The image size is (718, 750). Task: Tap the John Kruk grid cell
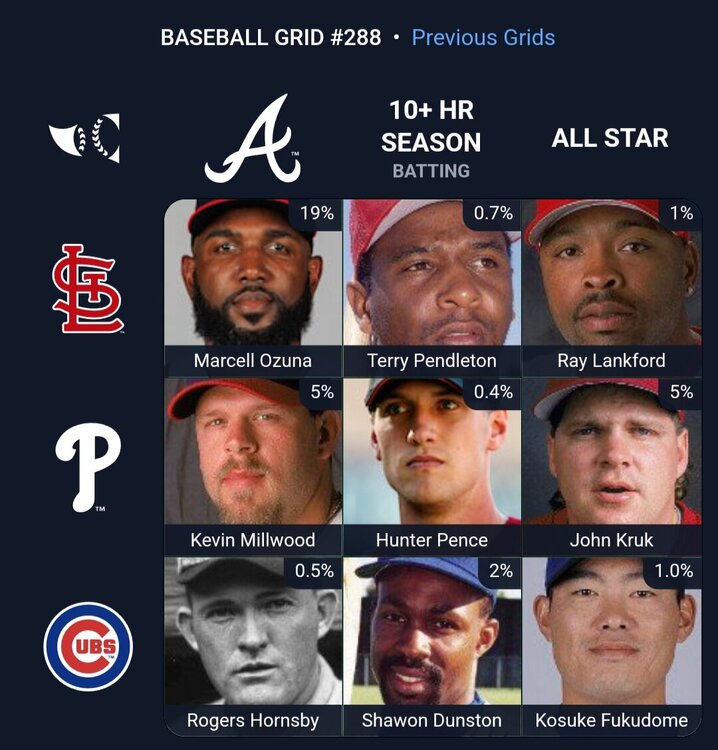[x=611, y=466]
